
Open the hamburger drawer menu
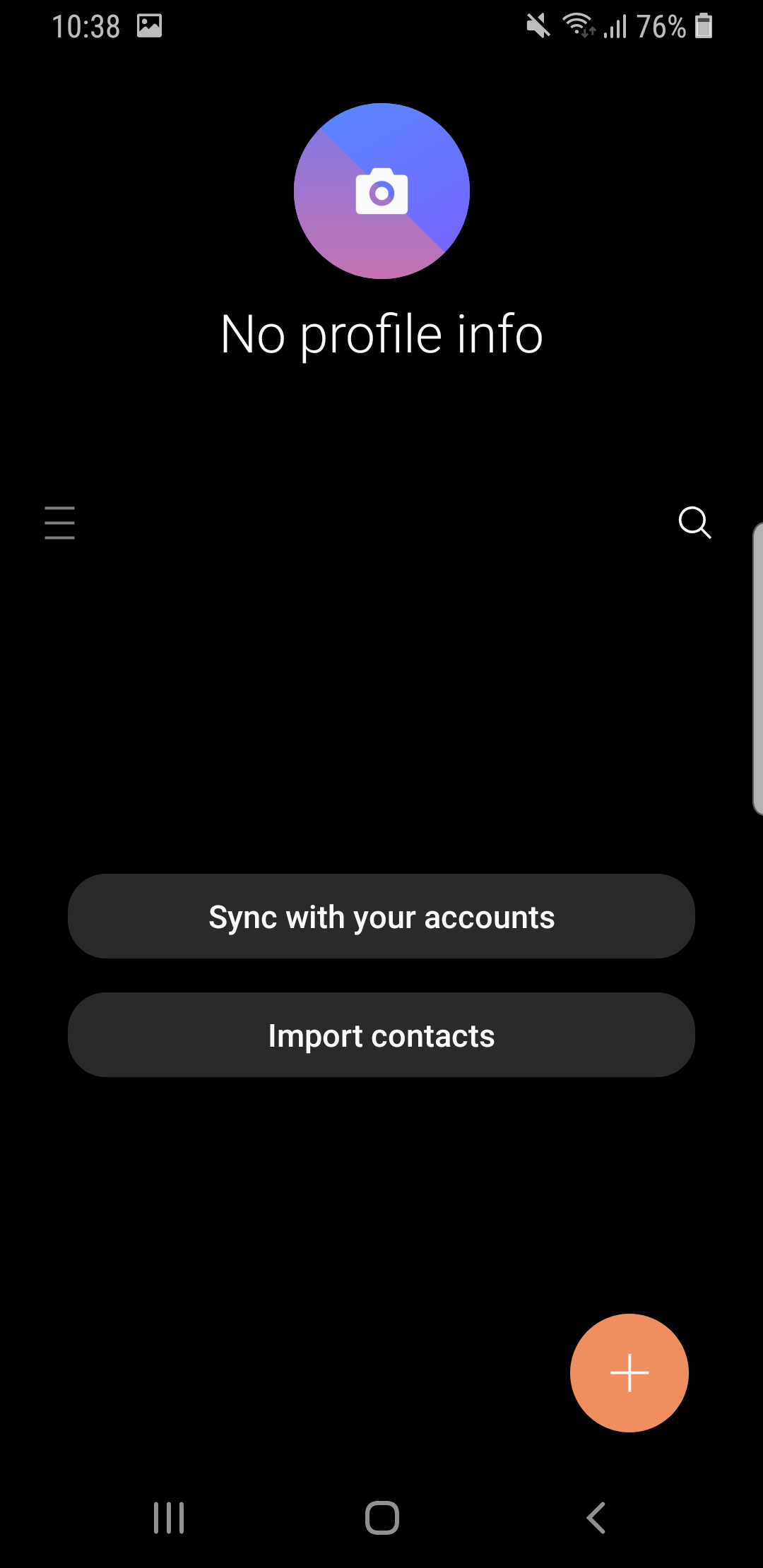pos(59,523)
